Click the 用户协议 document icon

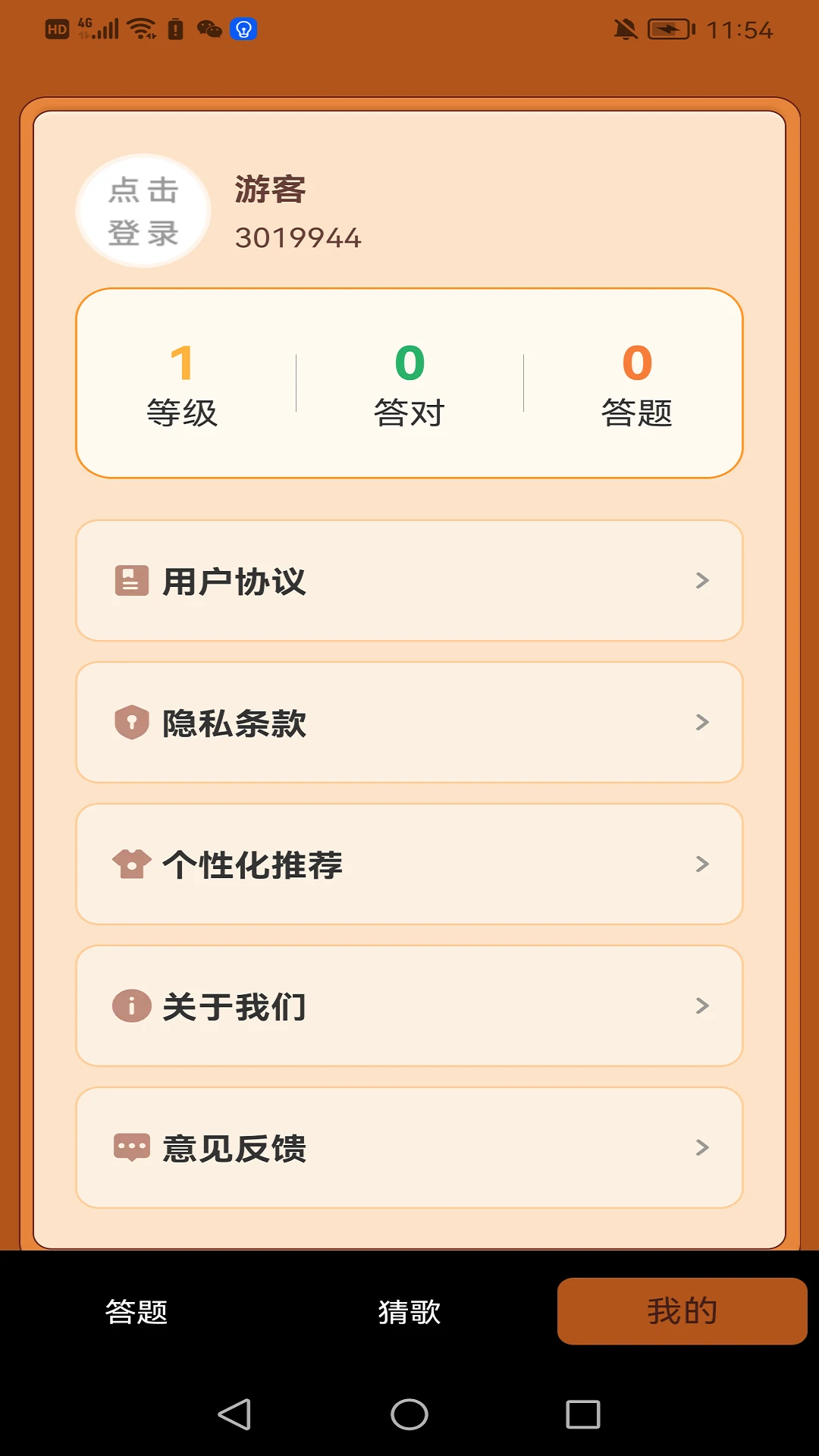tap(130, 581)
